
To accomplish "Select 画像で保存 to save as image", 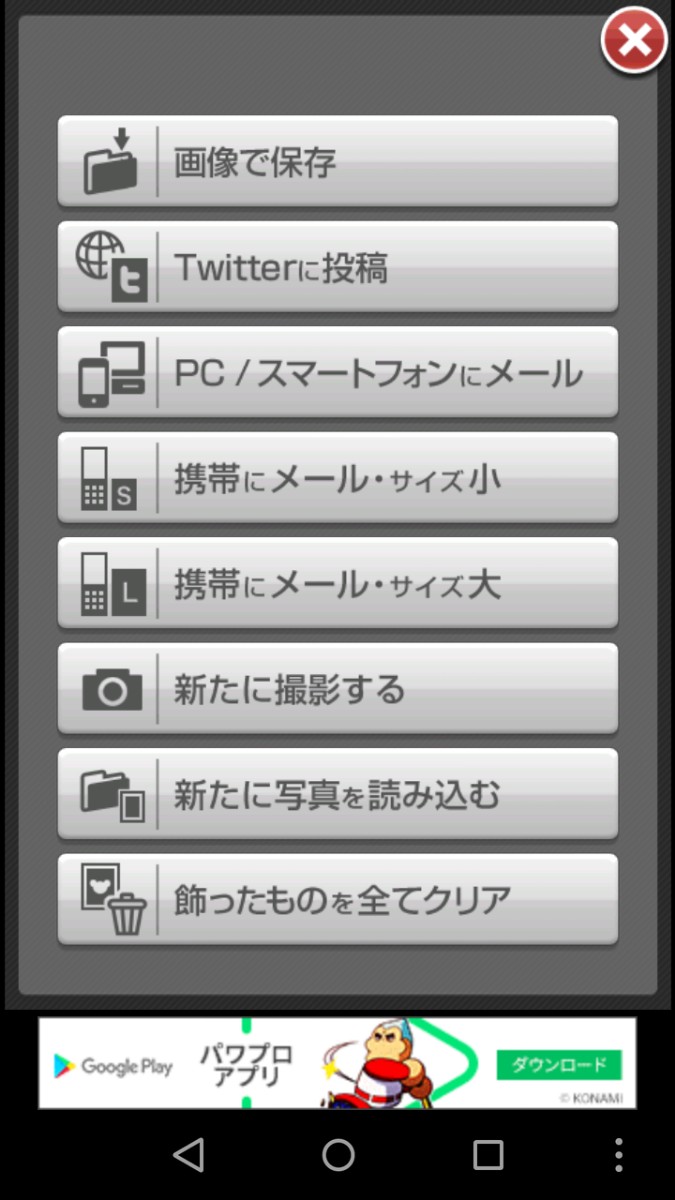I will click(x=338, y=161).
